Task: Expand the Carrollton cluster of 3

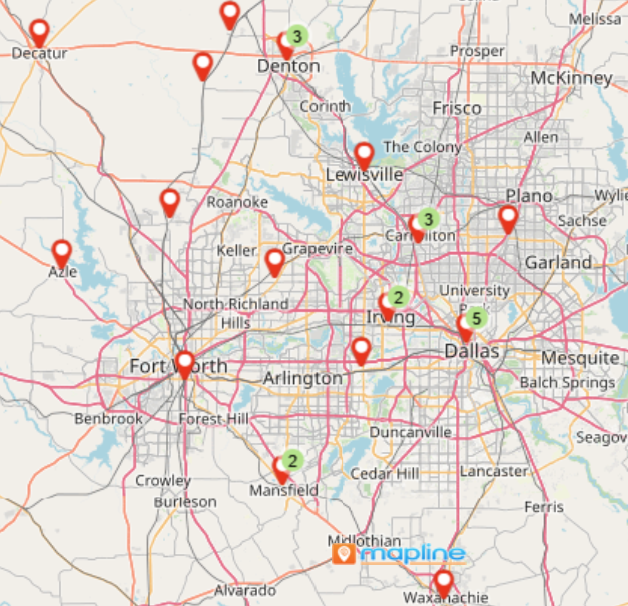Action: pos(427,220)
